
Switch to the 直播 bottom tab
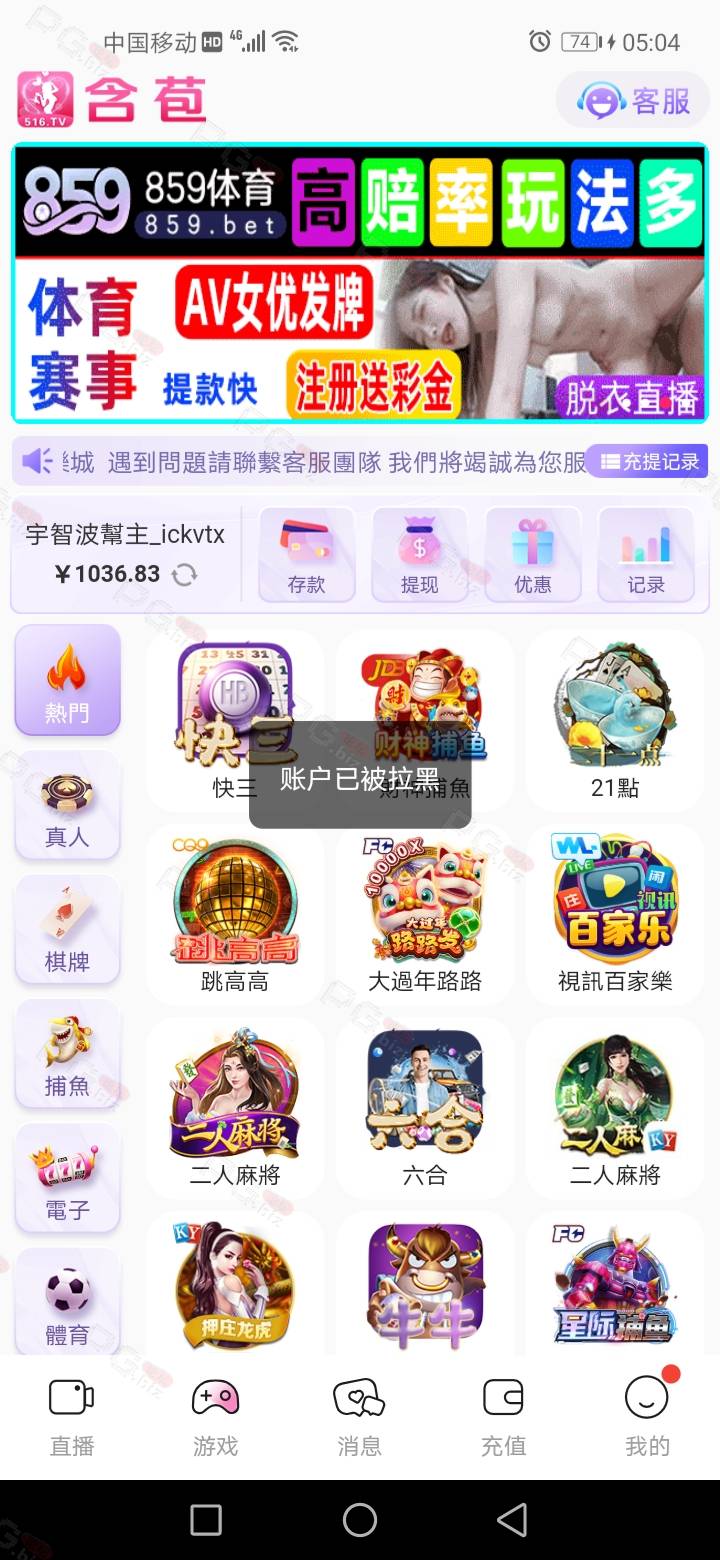(72, 1417)
